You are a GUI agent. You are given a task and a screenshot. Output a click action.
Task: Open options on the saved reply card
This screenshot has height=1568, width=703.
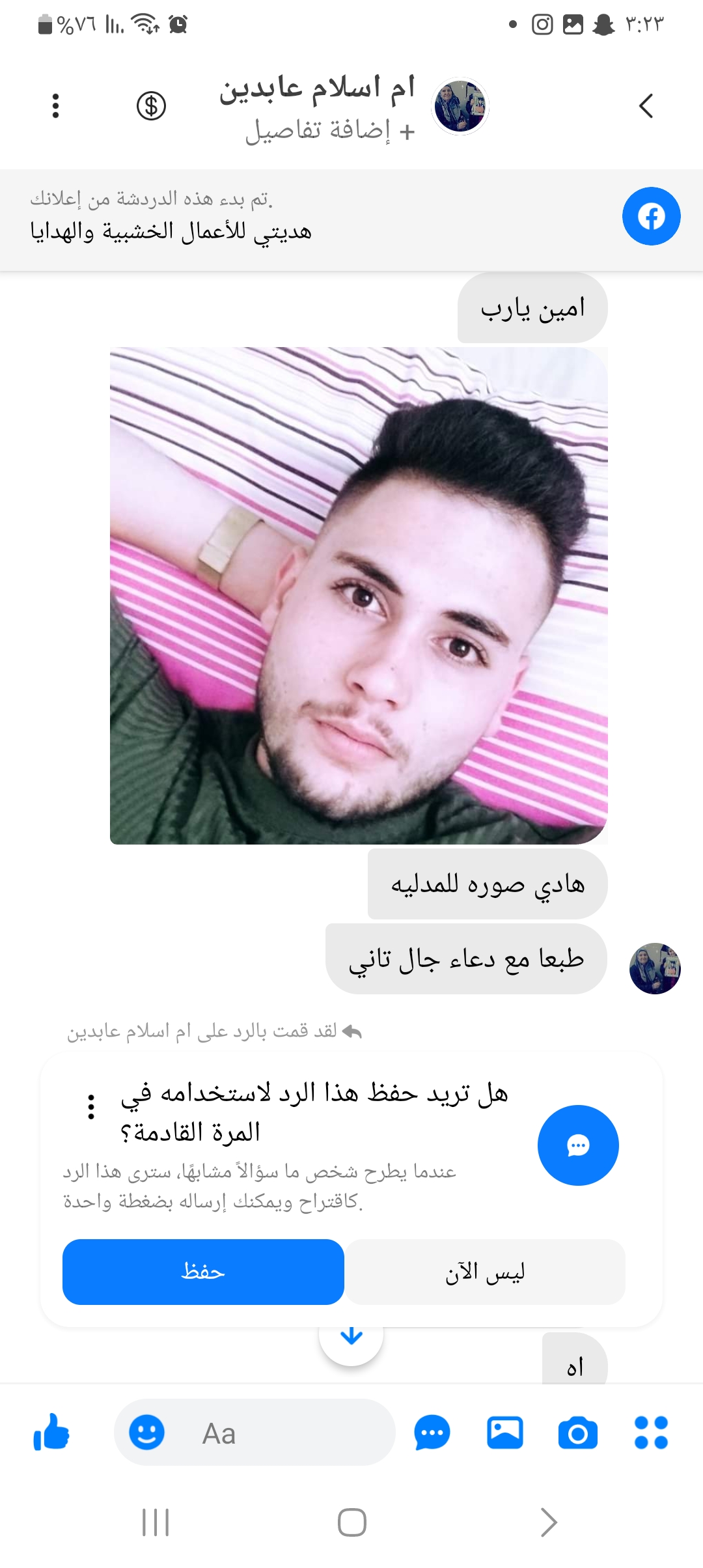[x=91, y=1107]
